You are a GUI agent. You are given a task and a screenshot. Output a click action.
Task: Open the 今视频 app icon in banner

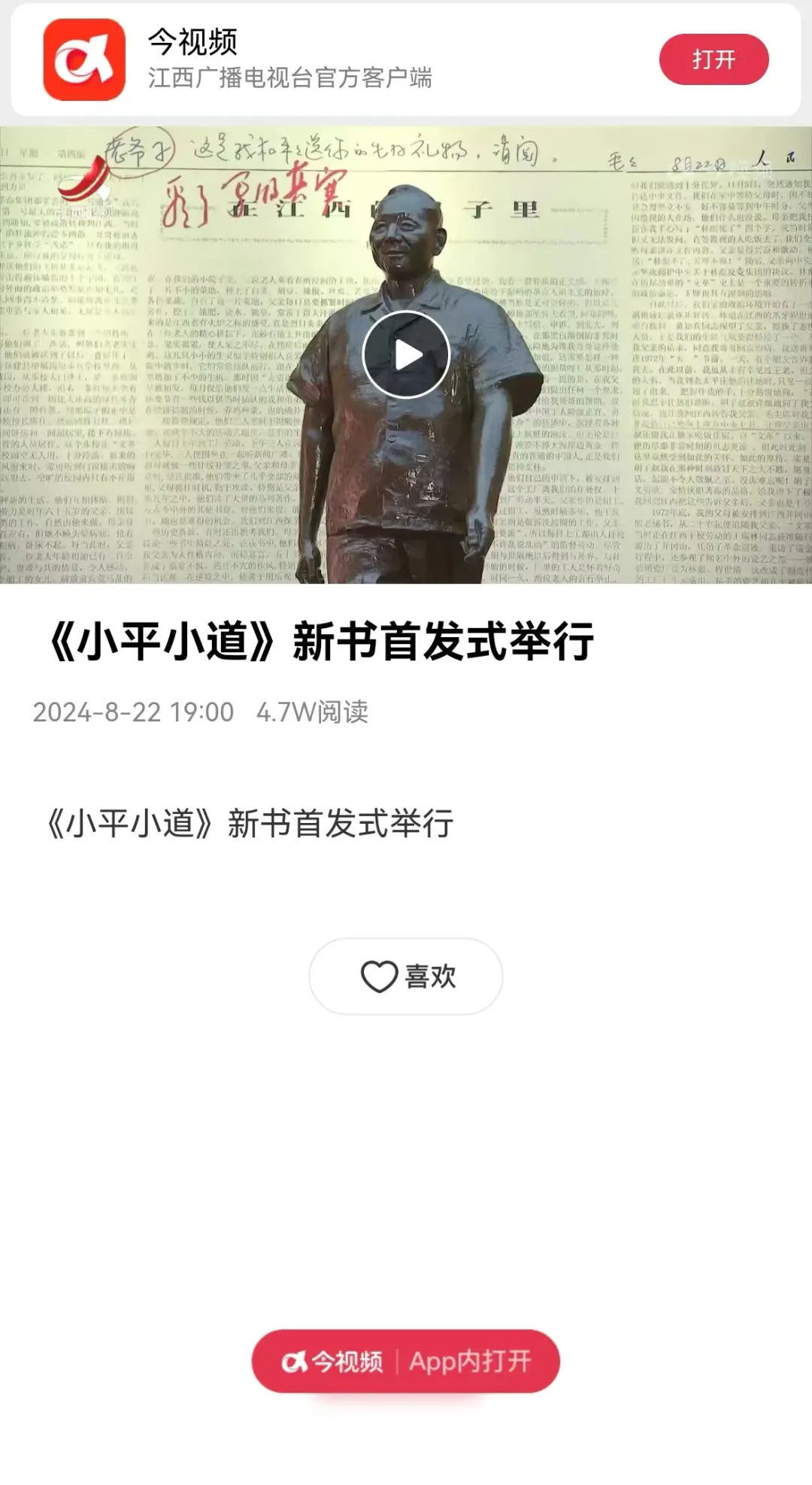point(84,59)
